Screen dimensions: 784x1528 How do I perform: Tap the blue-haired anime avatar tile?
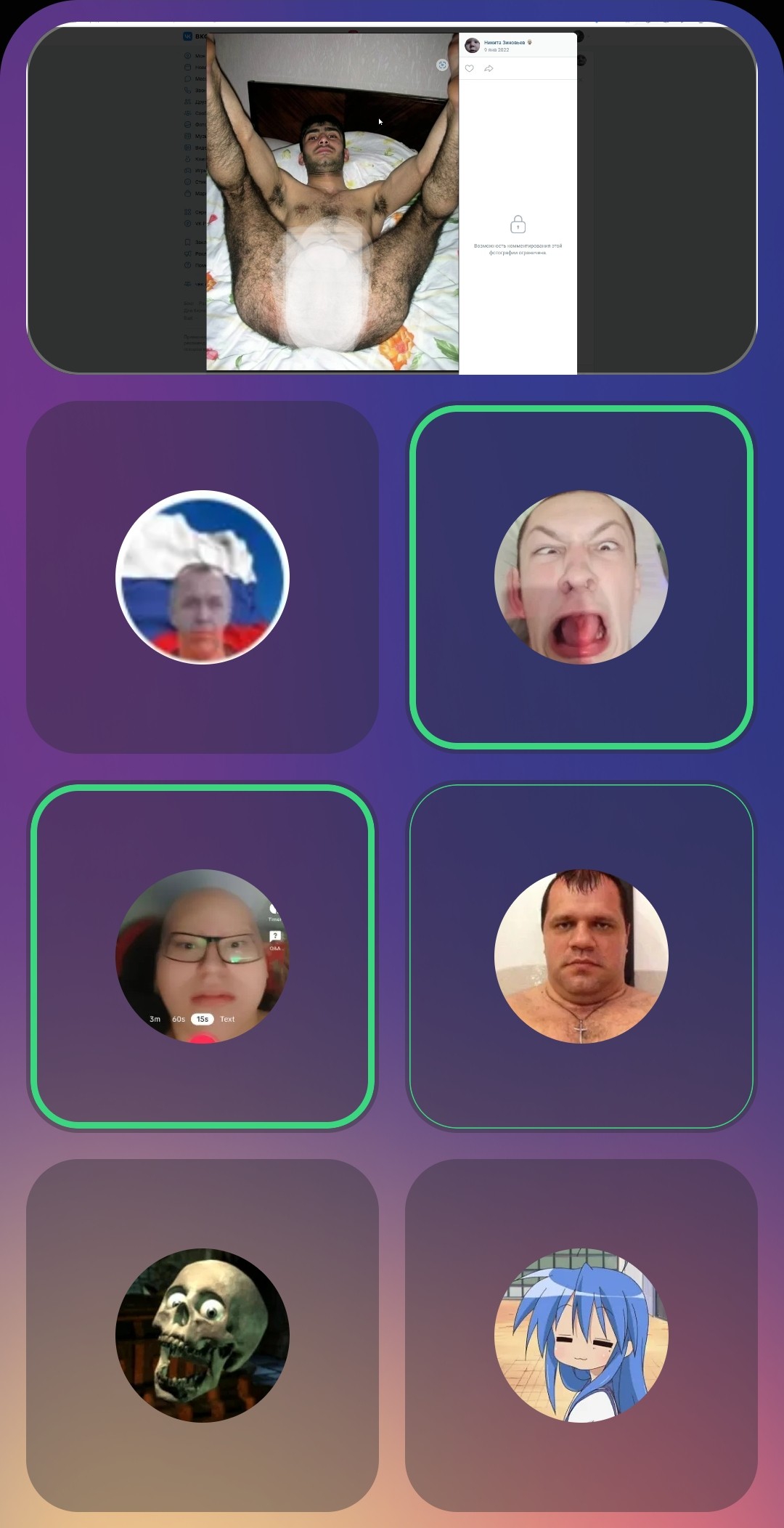point(581,1335)
